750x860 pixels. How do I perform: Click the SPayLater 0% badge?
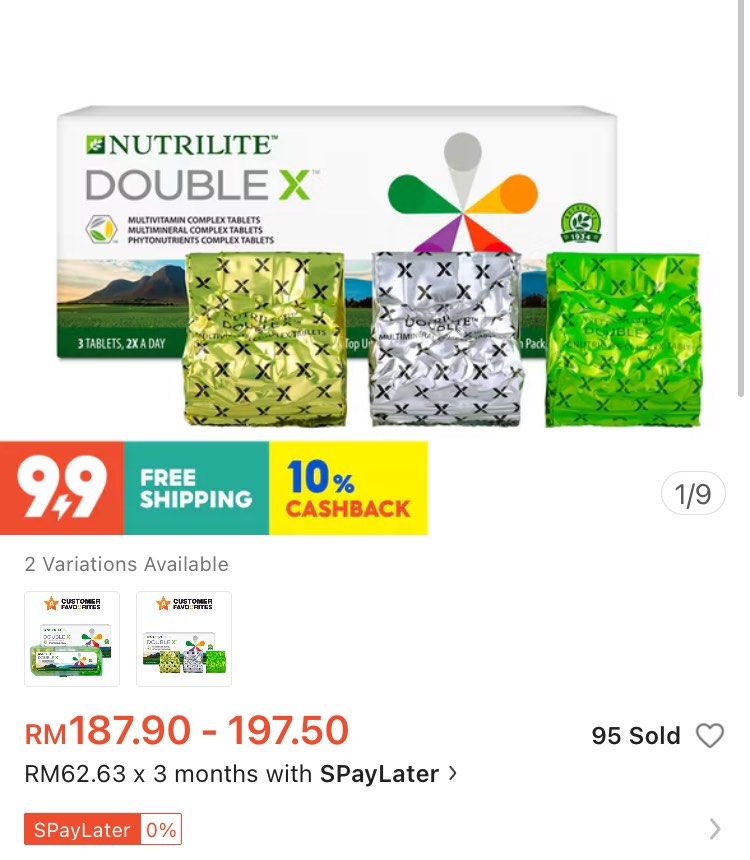[x=103, y=828]
